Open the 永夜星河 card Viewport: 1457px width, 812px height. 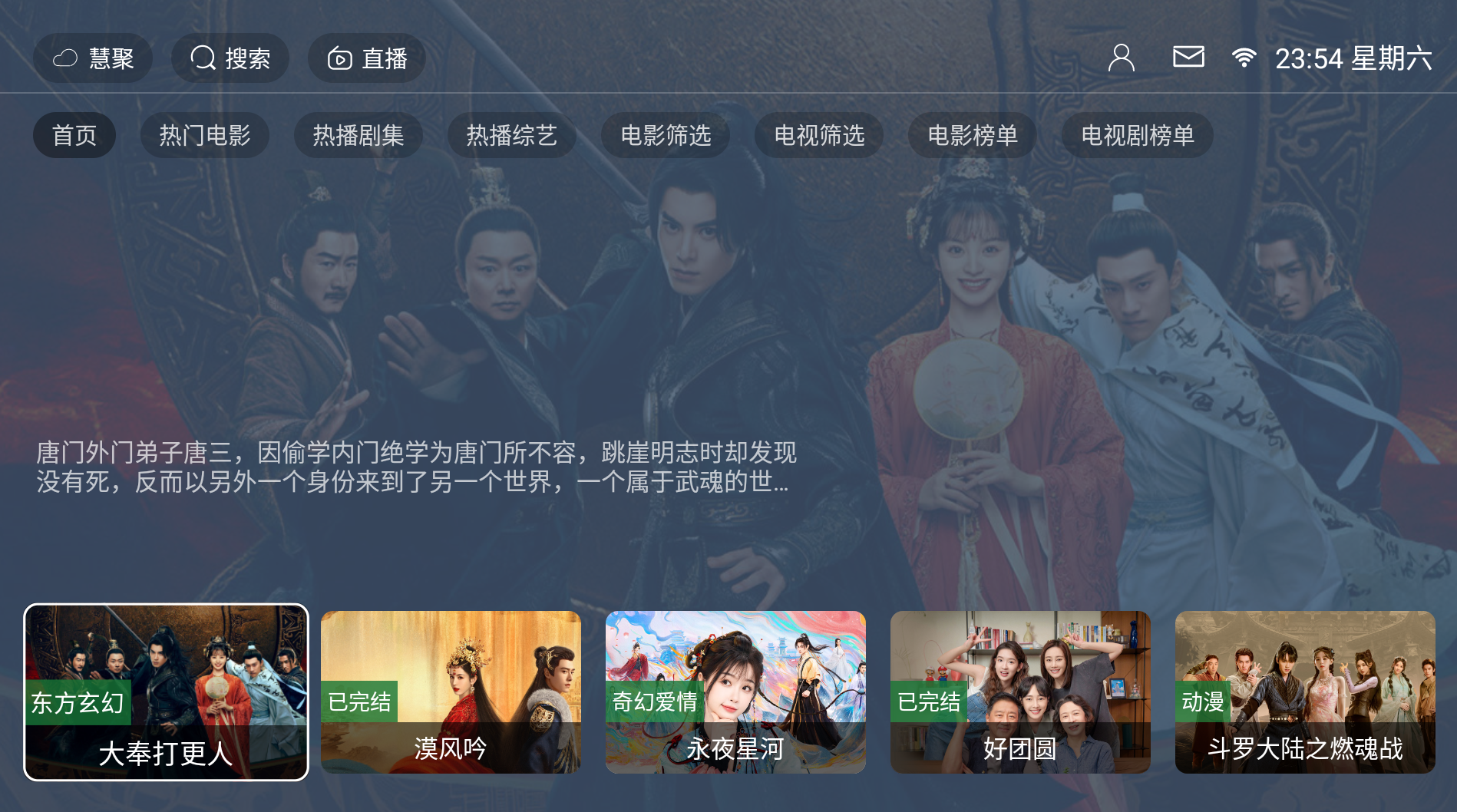pos(735,692)
